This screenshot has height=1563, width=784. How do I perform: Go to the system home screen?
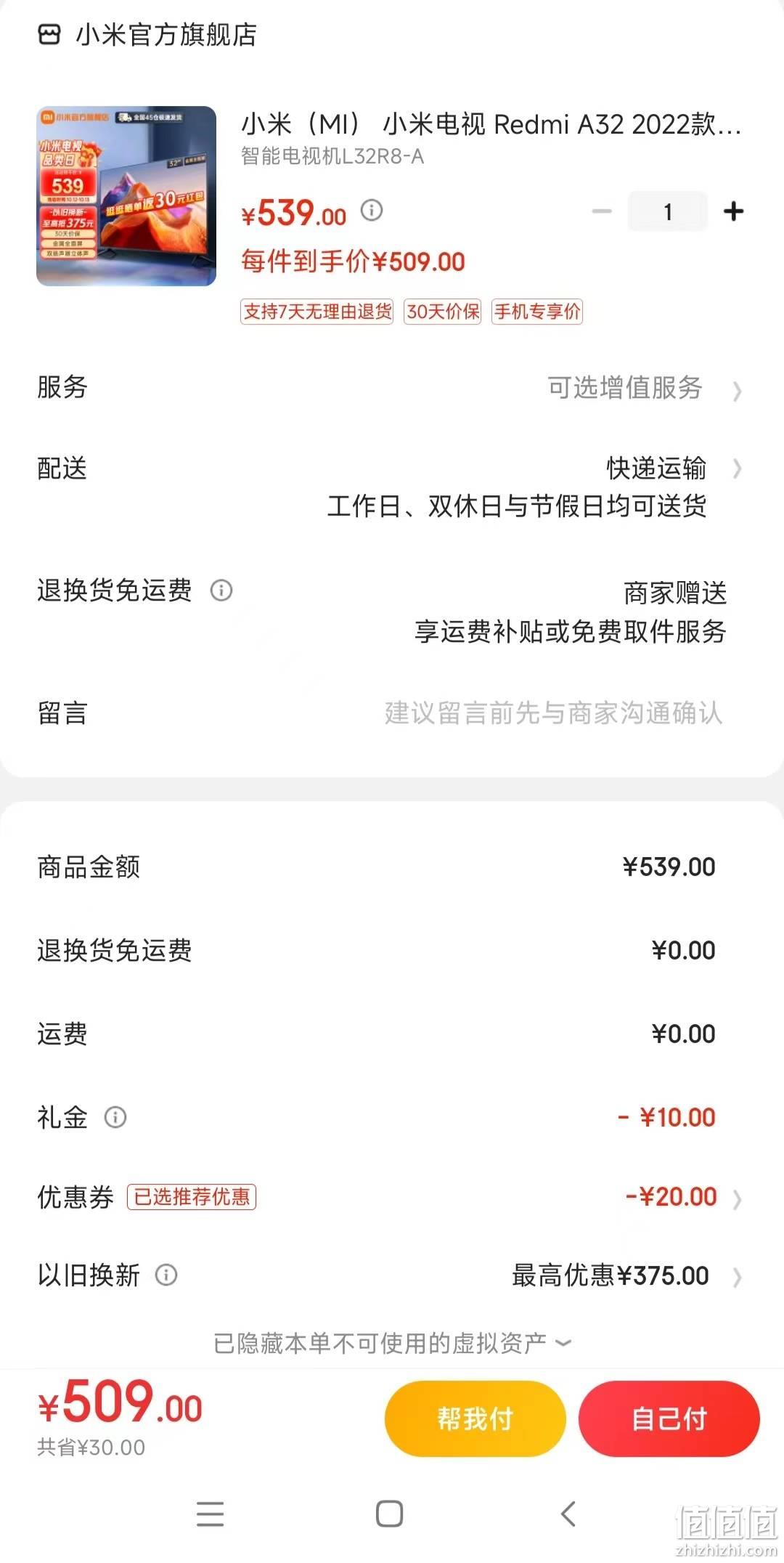tap(389, 1514)
